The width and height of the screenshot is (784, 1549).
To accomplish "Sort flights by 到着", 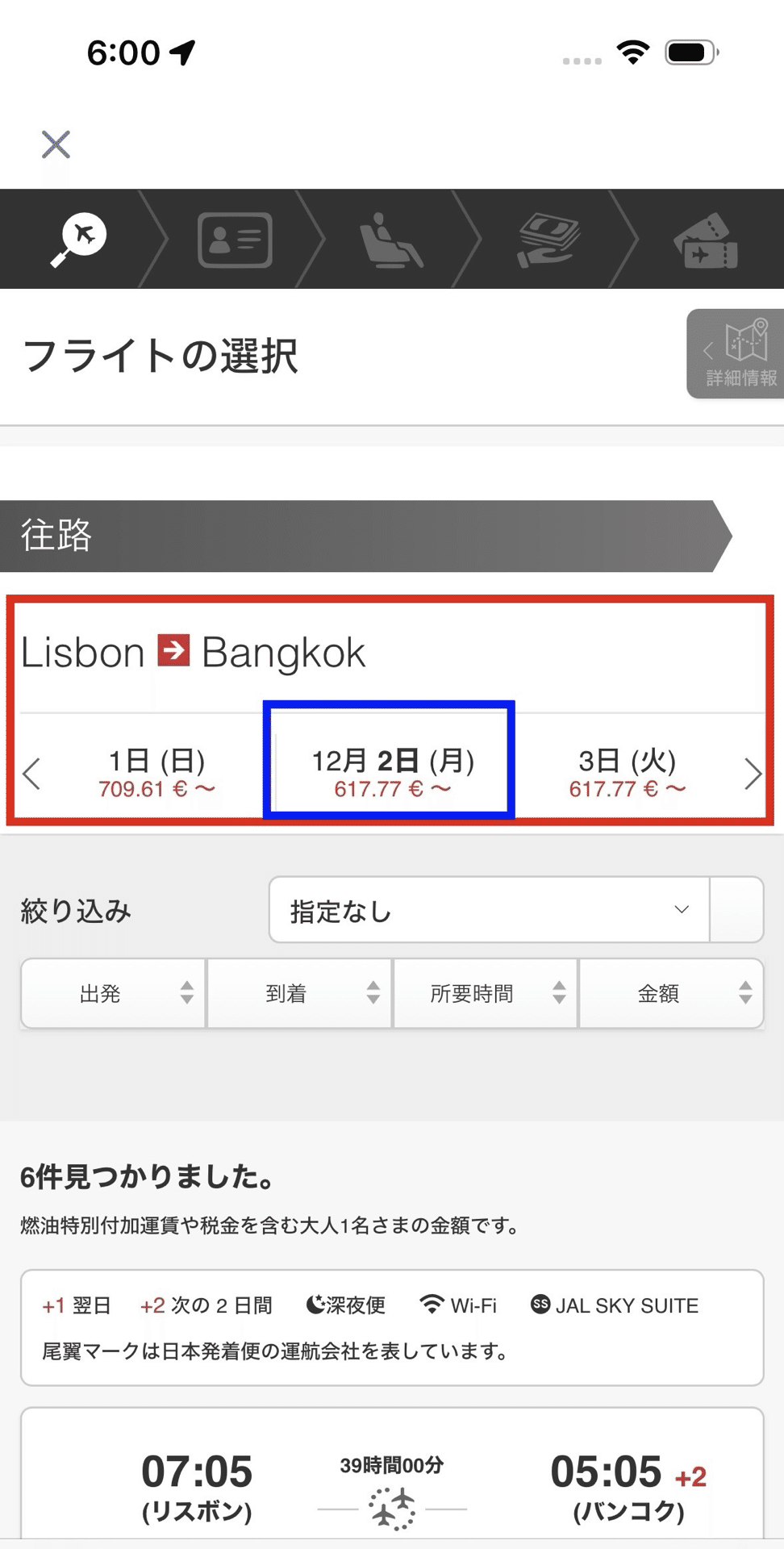I will click(x=299, y=993).
